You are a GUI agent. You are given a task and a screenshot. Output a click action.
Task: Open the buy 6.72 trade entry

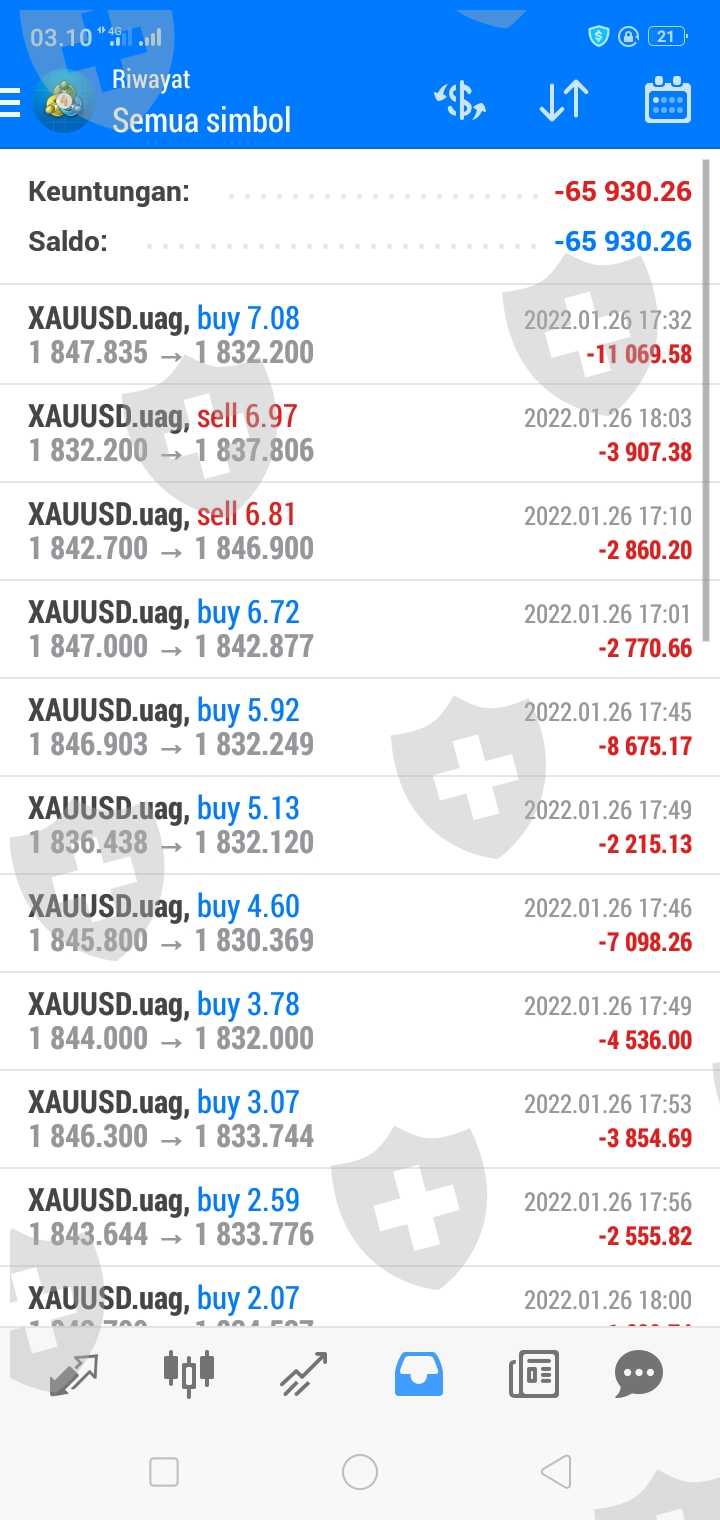[x=360, y=629]
